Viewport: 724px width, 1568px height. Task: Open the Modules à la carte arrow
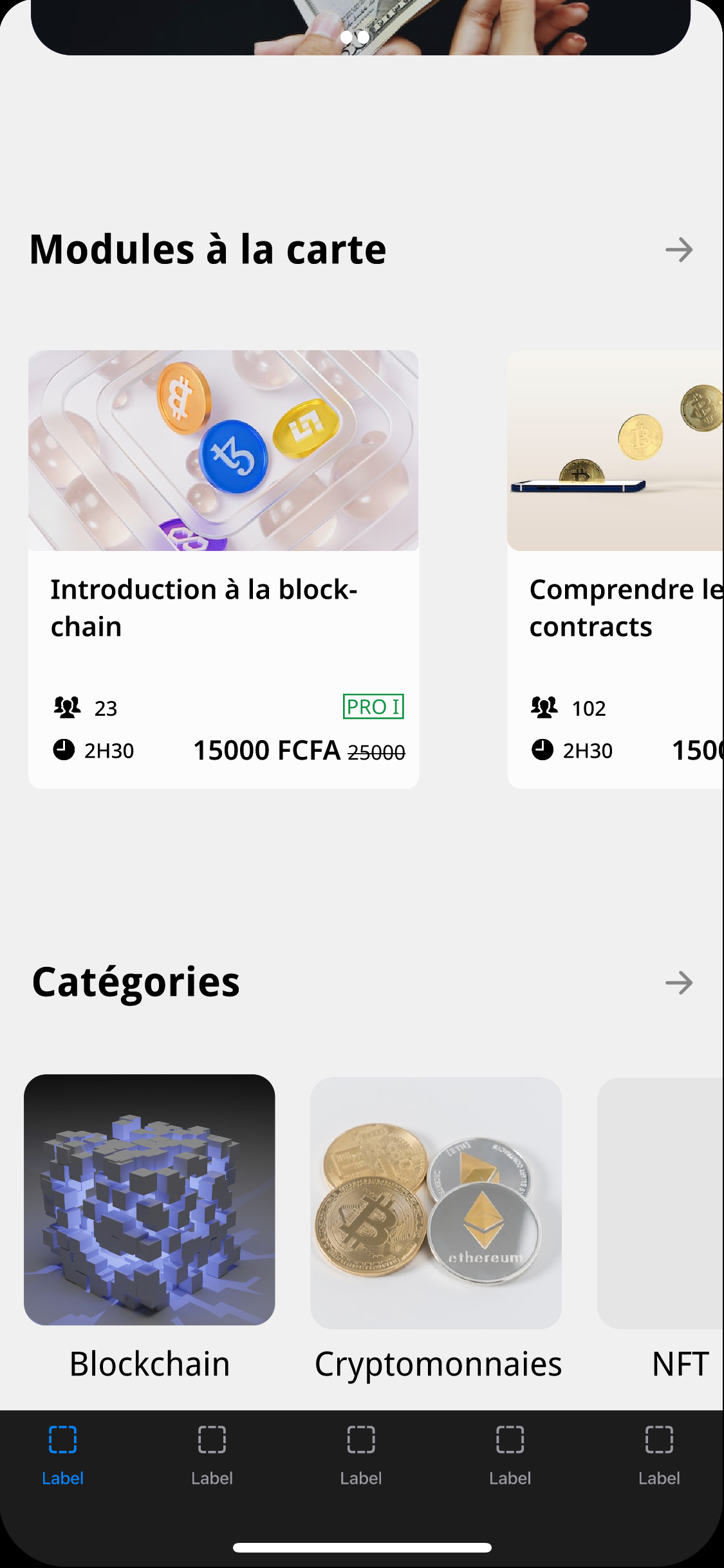pyautogui.click(x=679, y=250)
